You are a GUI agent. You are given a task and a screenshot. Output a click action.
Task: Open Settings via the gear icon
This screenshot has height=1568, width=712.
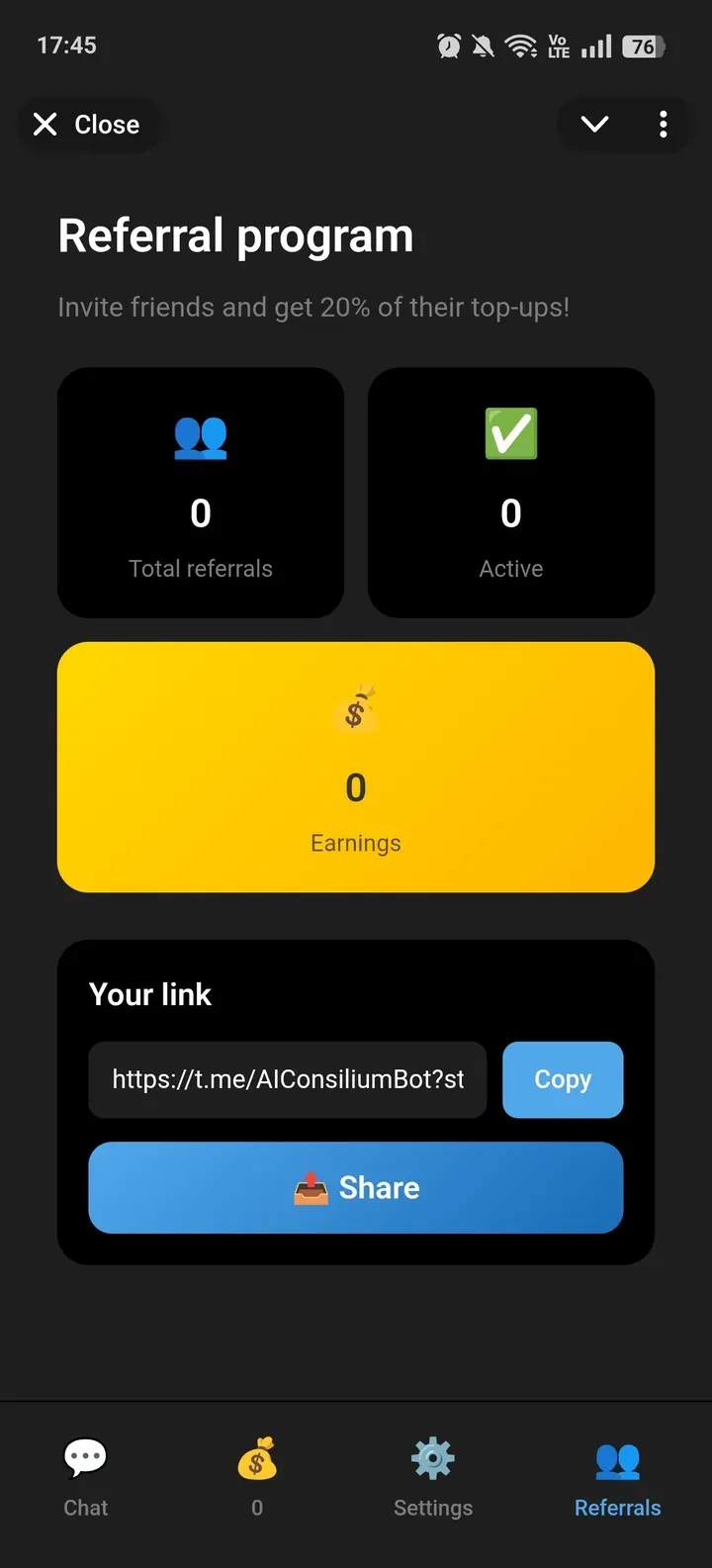tap(432, 1455)
